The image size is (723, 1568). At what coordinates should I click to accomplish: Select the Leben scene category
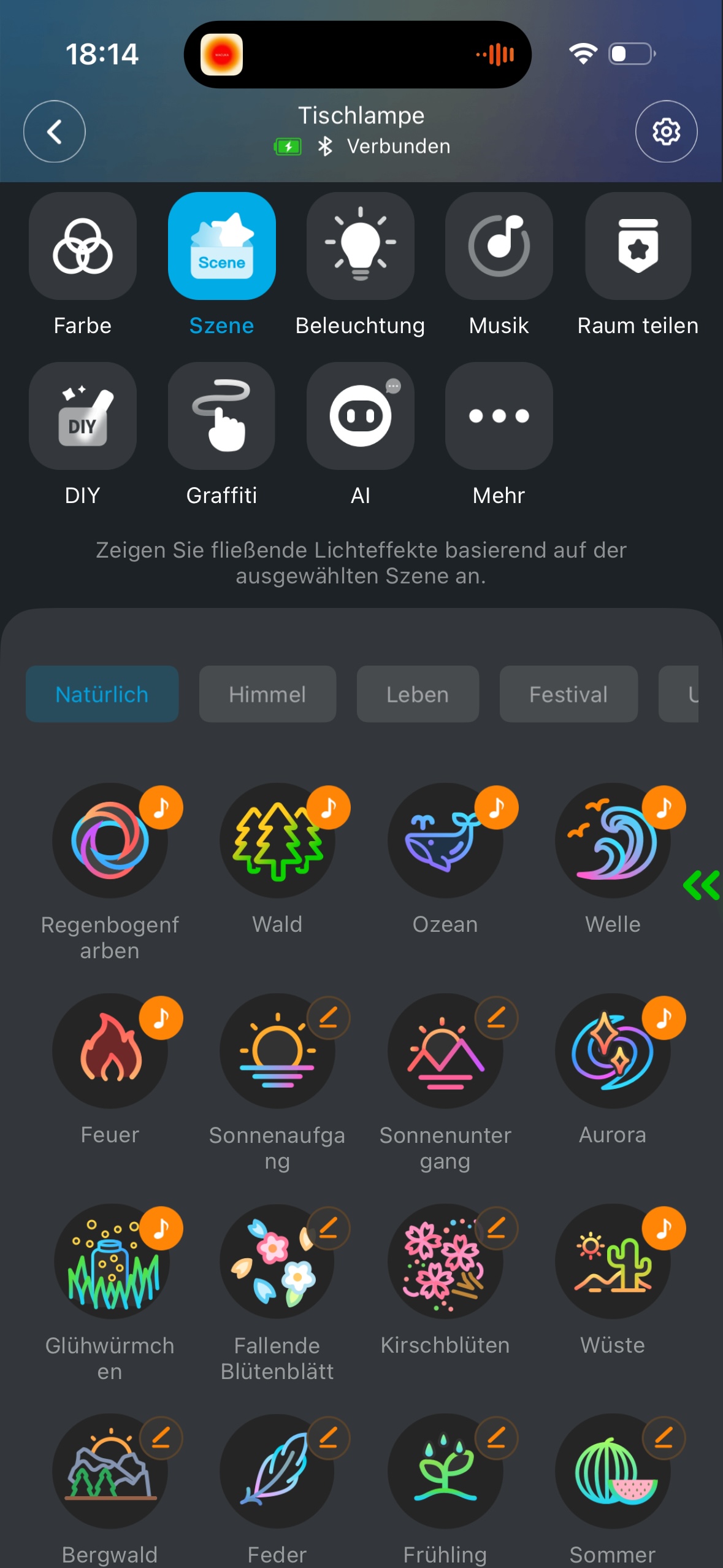(x=418, y=694)
